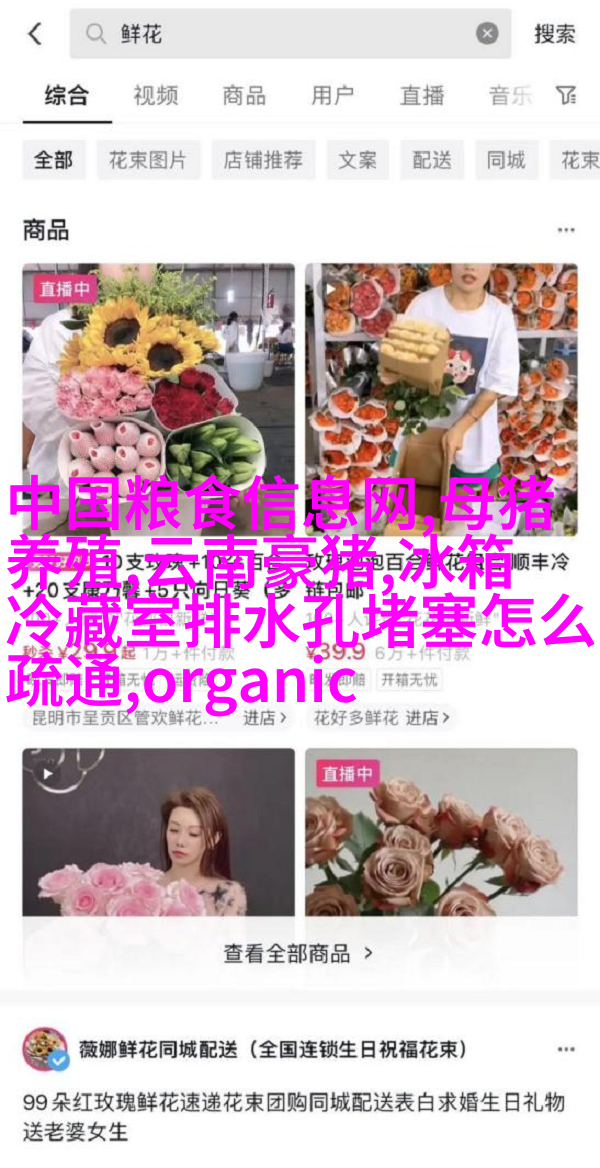Screen dimensions: 600x1168
Task: Switch to the 视频 tab
Action: [x=155, y=95]
